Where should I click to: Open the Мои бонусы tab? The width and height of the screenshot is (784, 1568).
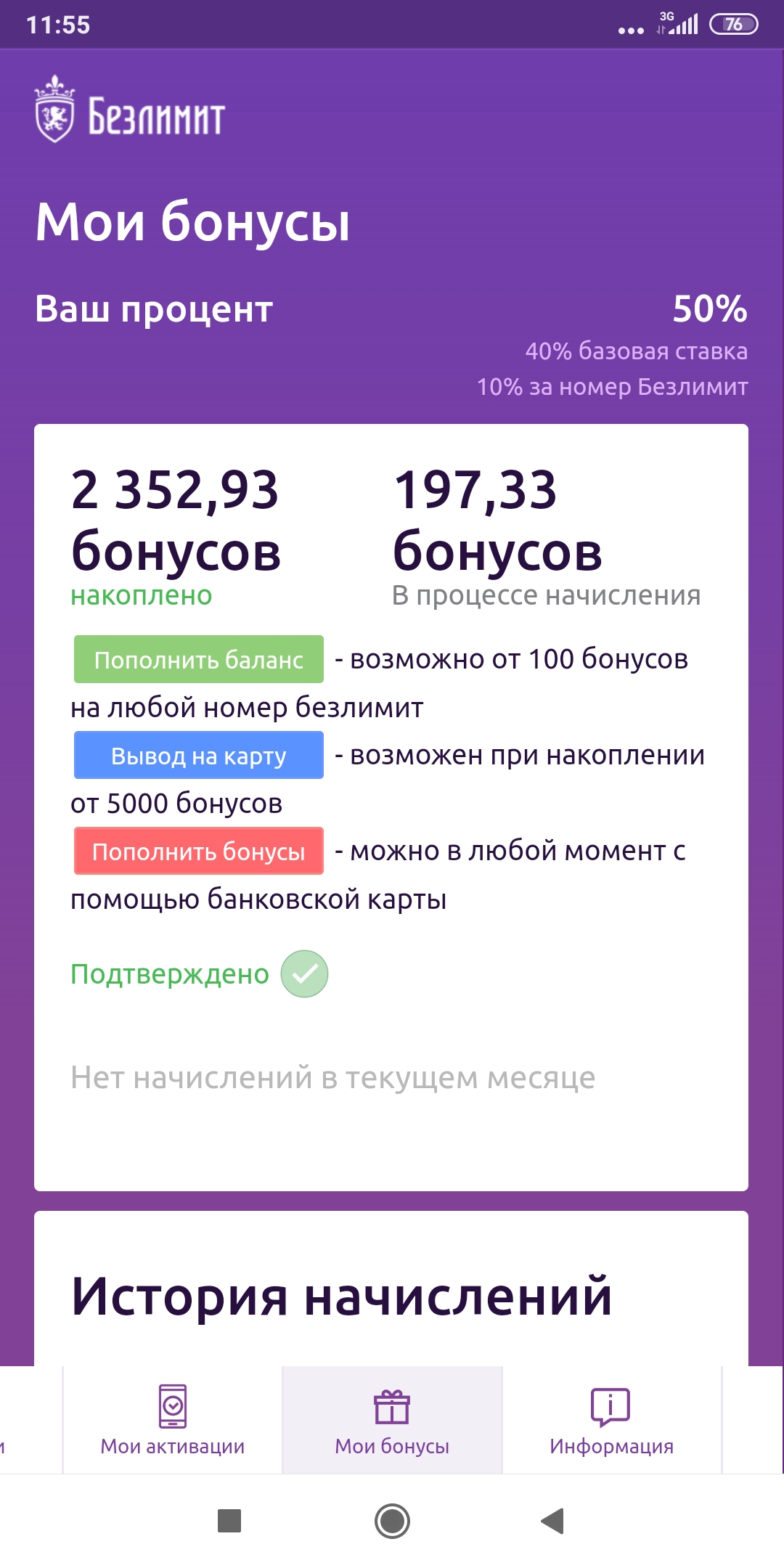[x=392, y=1420]
